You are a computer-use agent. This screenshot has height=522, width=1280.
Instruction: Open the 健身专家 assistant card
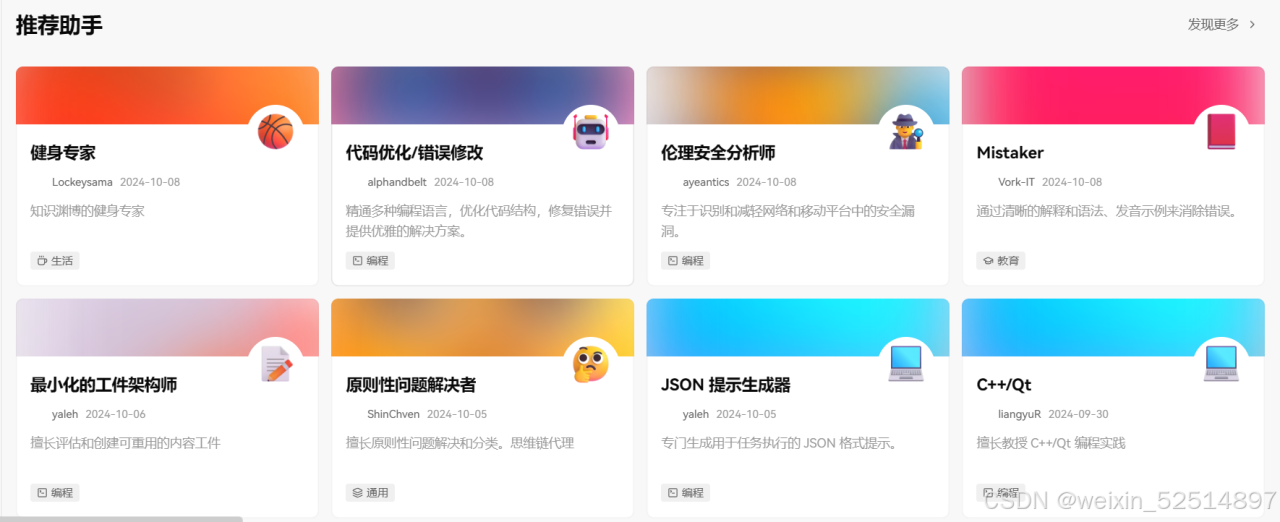pyautogui.click(x=63, y=153)
